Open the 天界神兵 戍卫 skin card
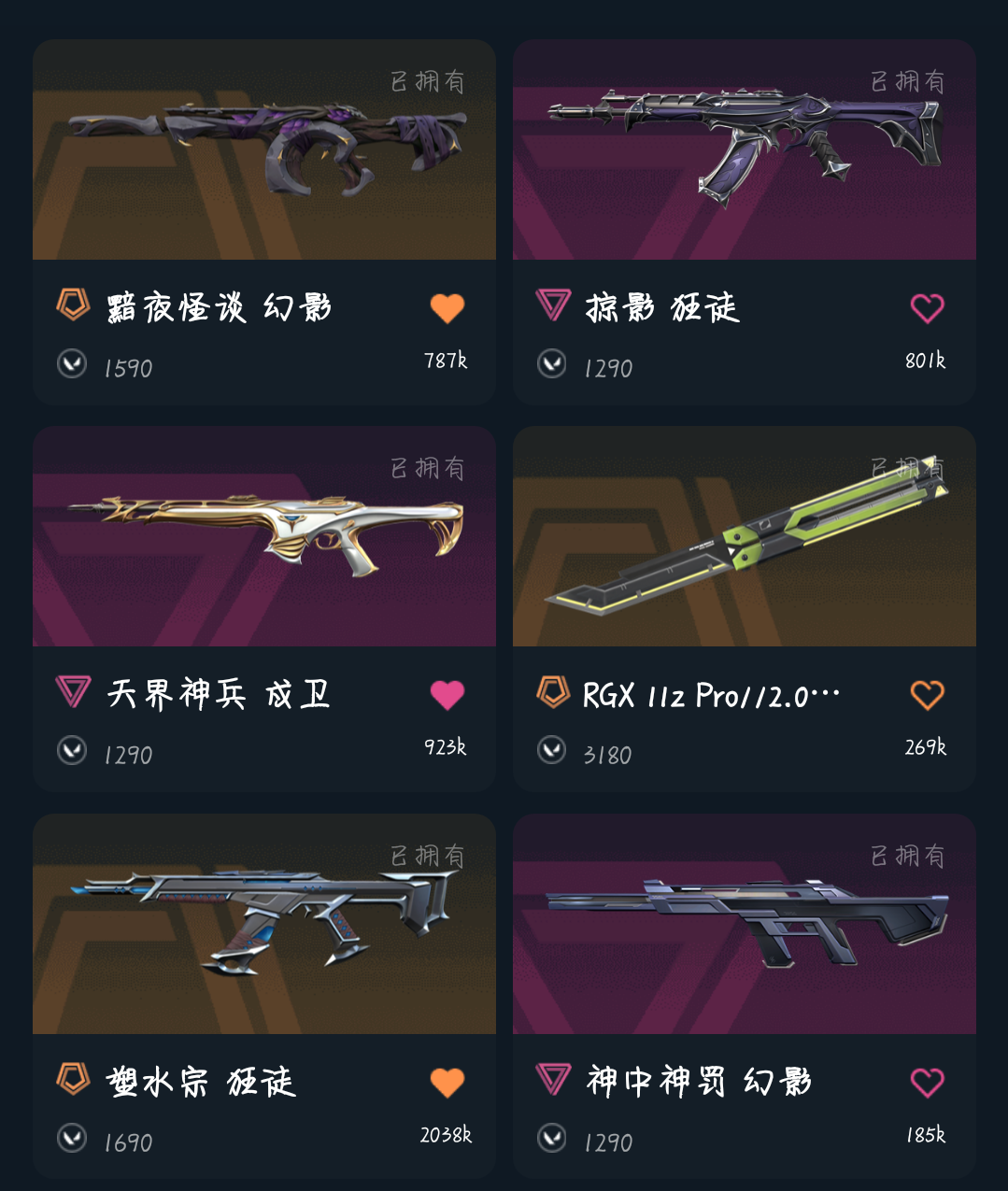The height and width of the screenshot is (1191, 1008). tap(264, 609)
